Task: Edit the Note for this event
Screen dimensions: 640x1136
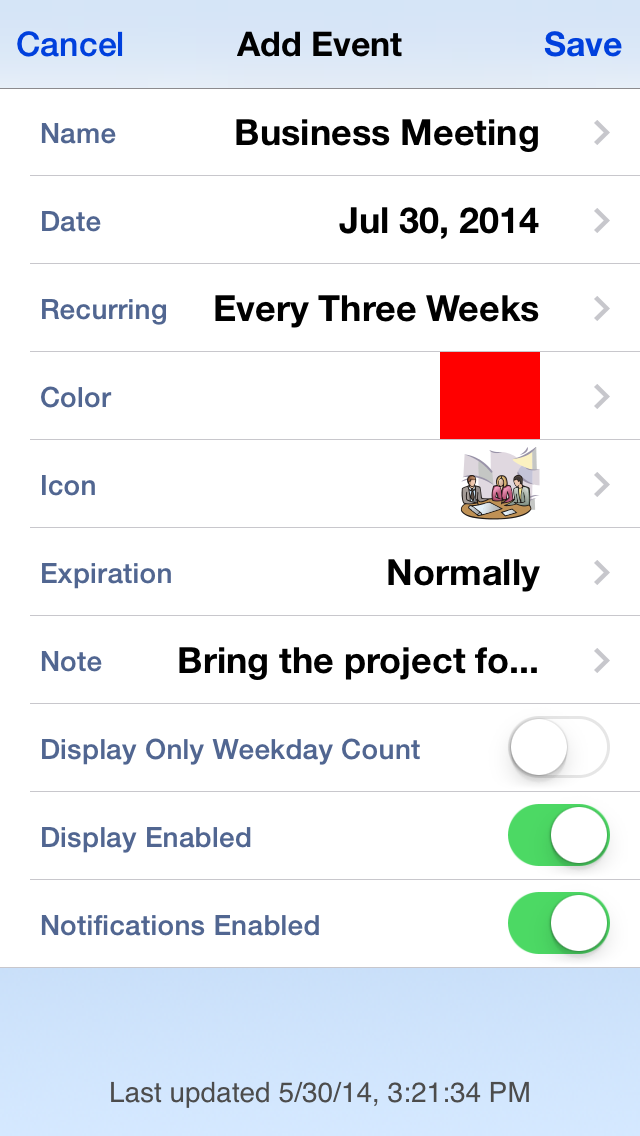Action: click(320, 660)
